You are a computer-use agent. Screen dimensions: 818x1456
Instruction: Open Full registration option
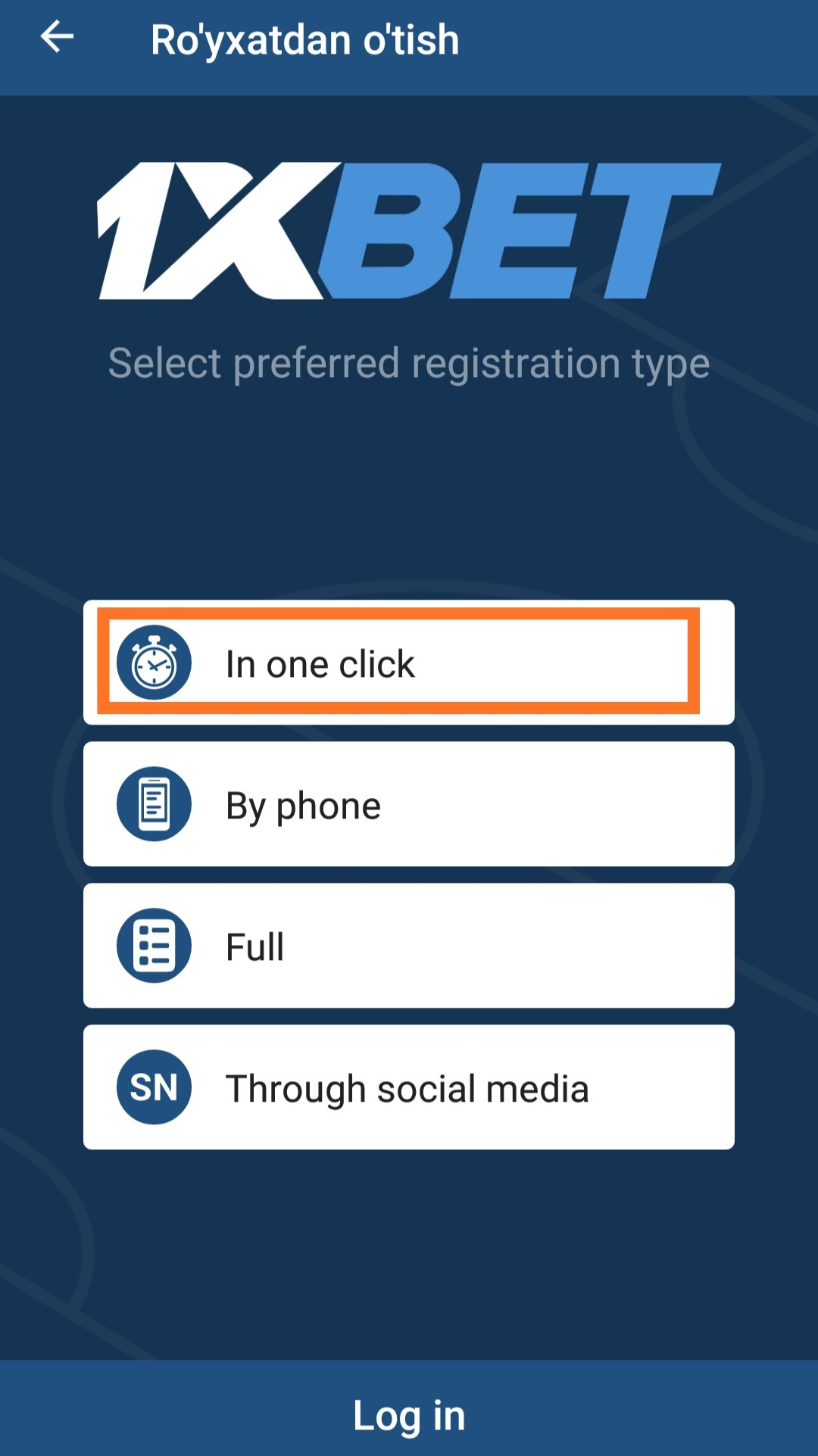[407, 946]
